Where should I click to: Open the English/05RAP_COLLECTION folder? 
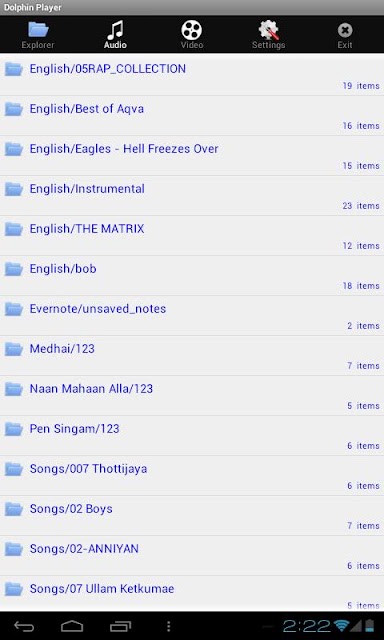pos(192,76)
